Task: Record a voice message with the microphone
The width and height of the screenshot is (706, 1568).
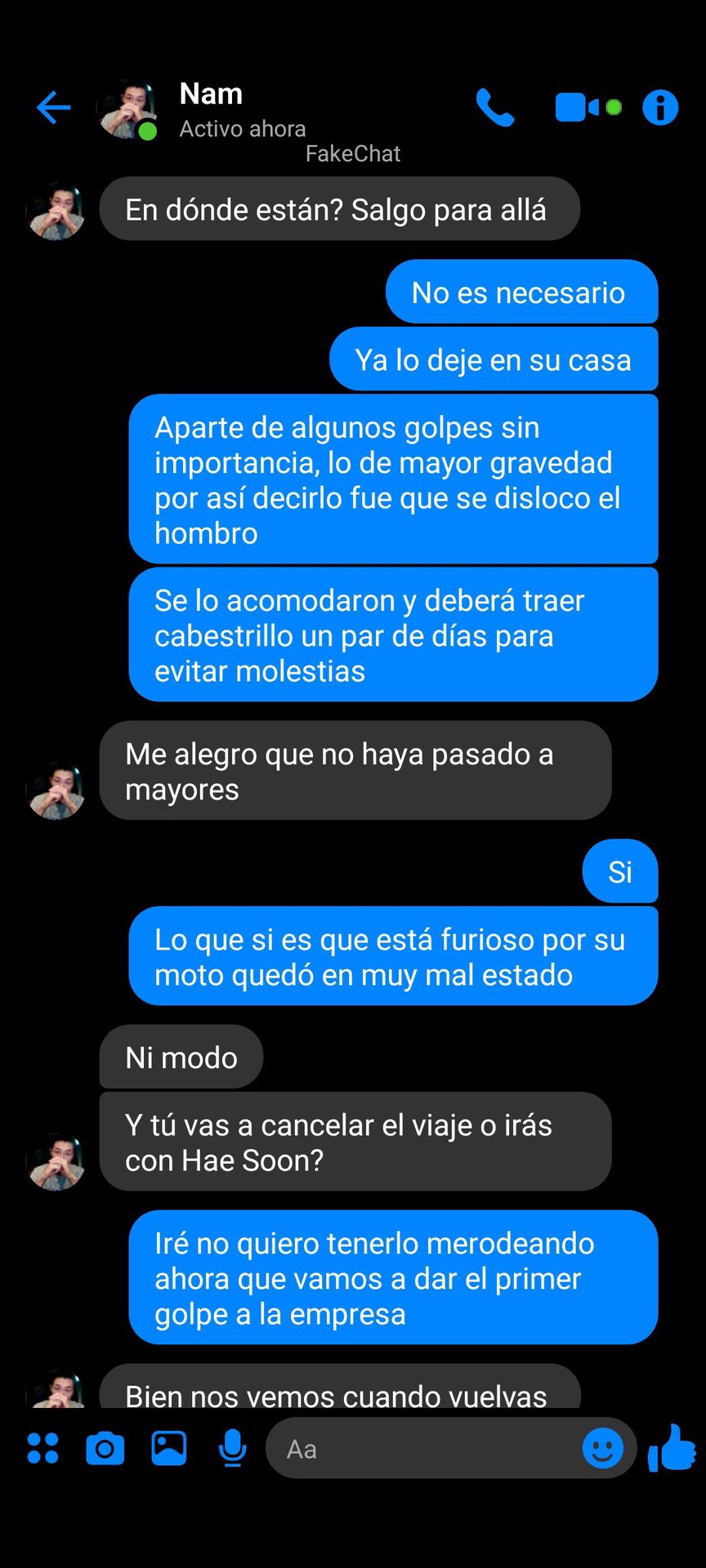Action: pos(233,1448)
